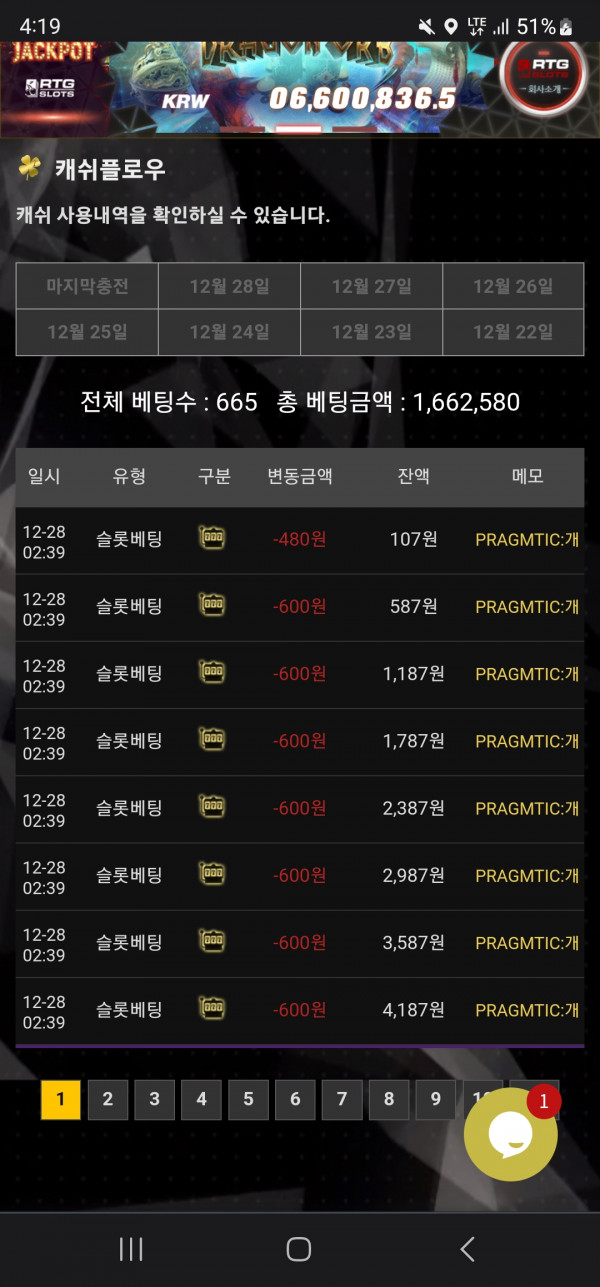600x1287 pixels.
Task: Go back with system back button
Action: pos(467,1248)
